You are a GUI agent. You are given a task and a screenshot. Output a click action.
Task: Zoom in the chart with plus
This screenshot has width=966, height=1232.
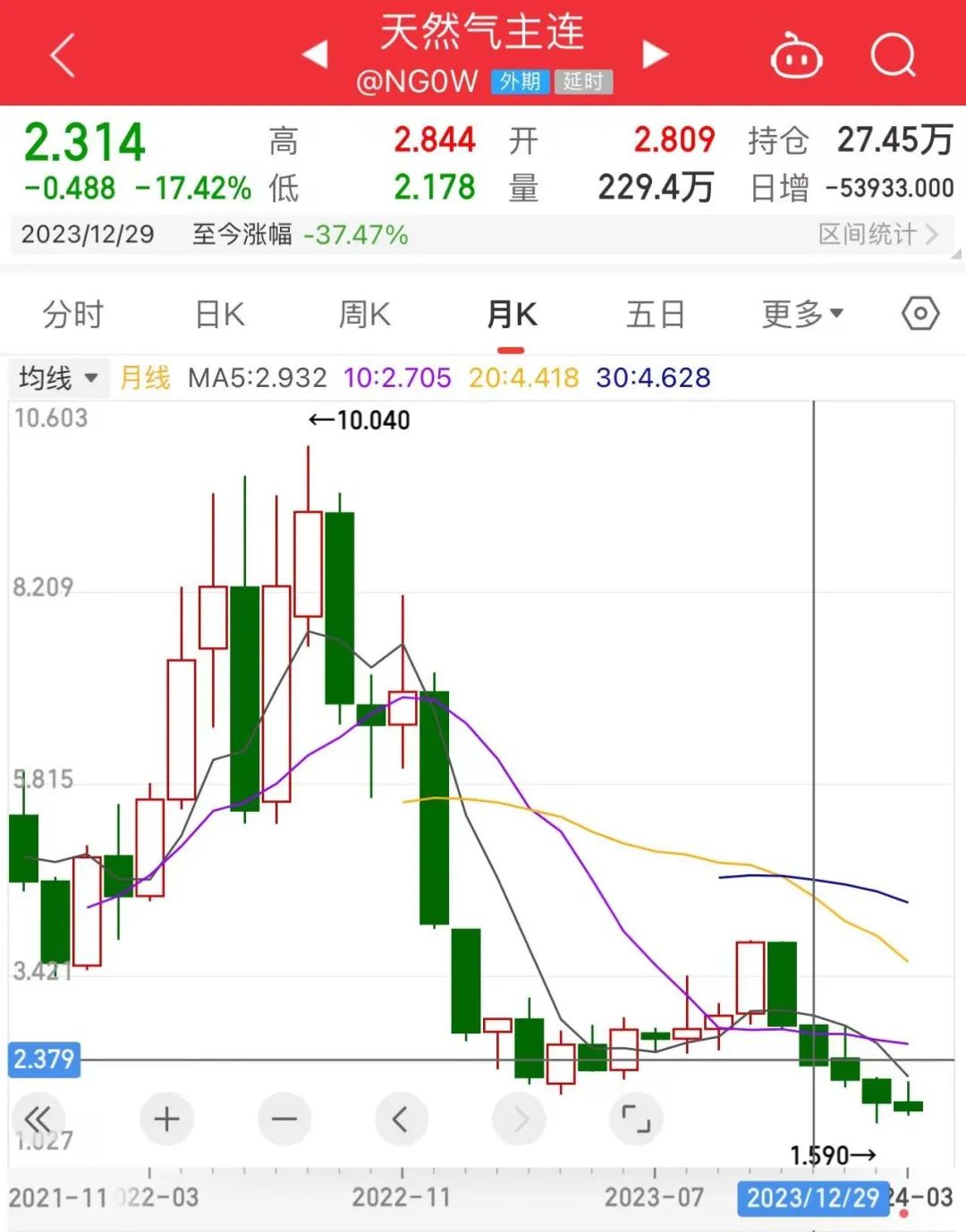[x=166, y=1118]
